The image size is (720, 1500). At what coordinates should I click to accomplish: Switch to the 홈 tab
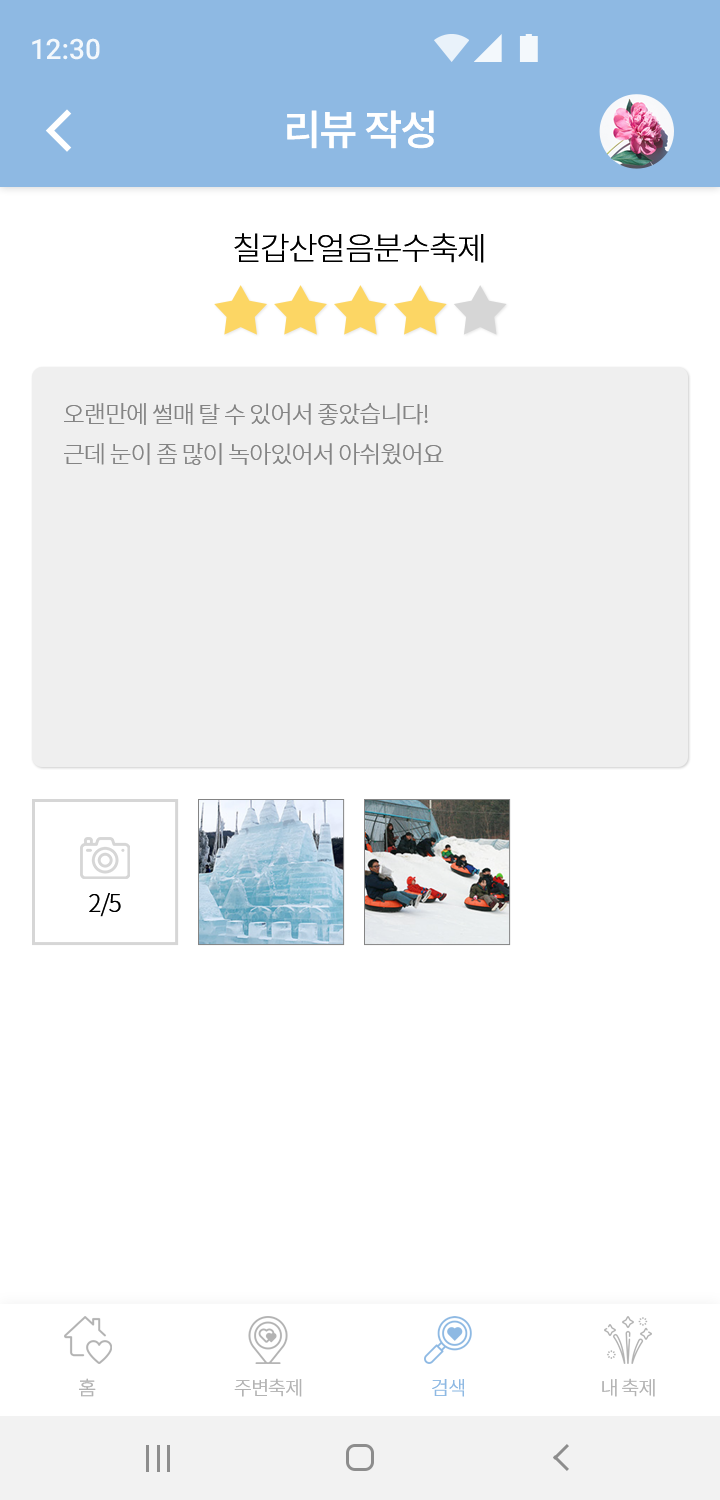[x=88, y=1358]
